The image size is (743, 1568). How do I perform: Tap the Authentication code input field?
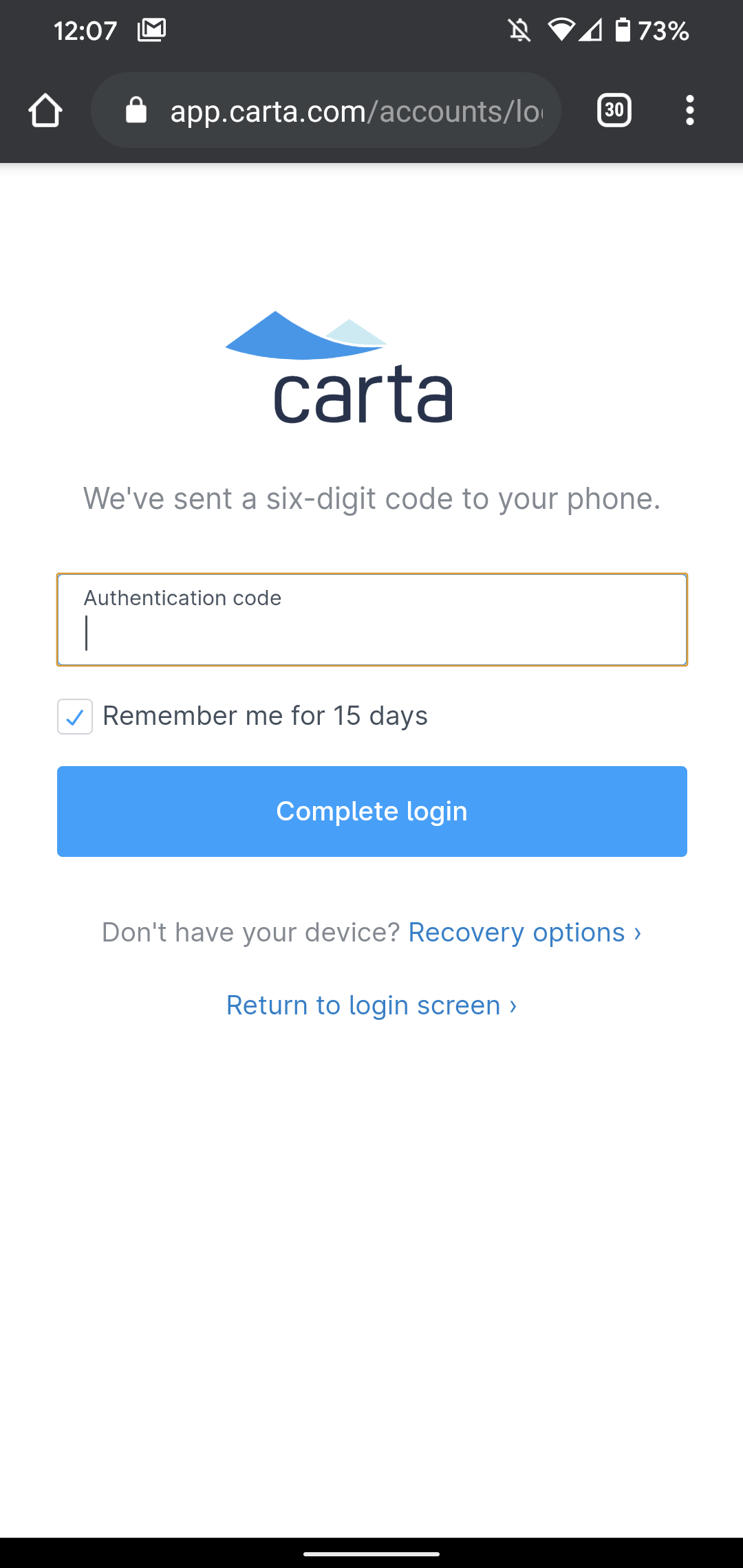coord(371,620)
